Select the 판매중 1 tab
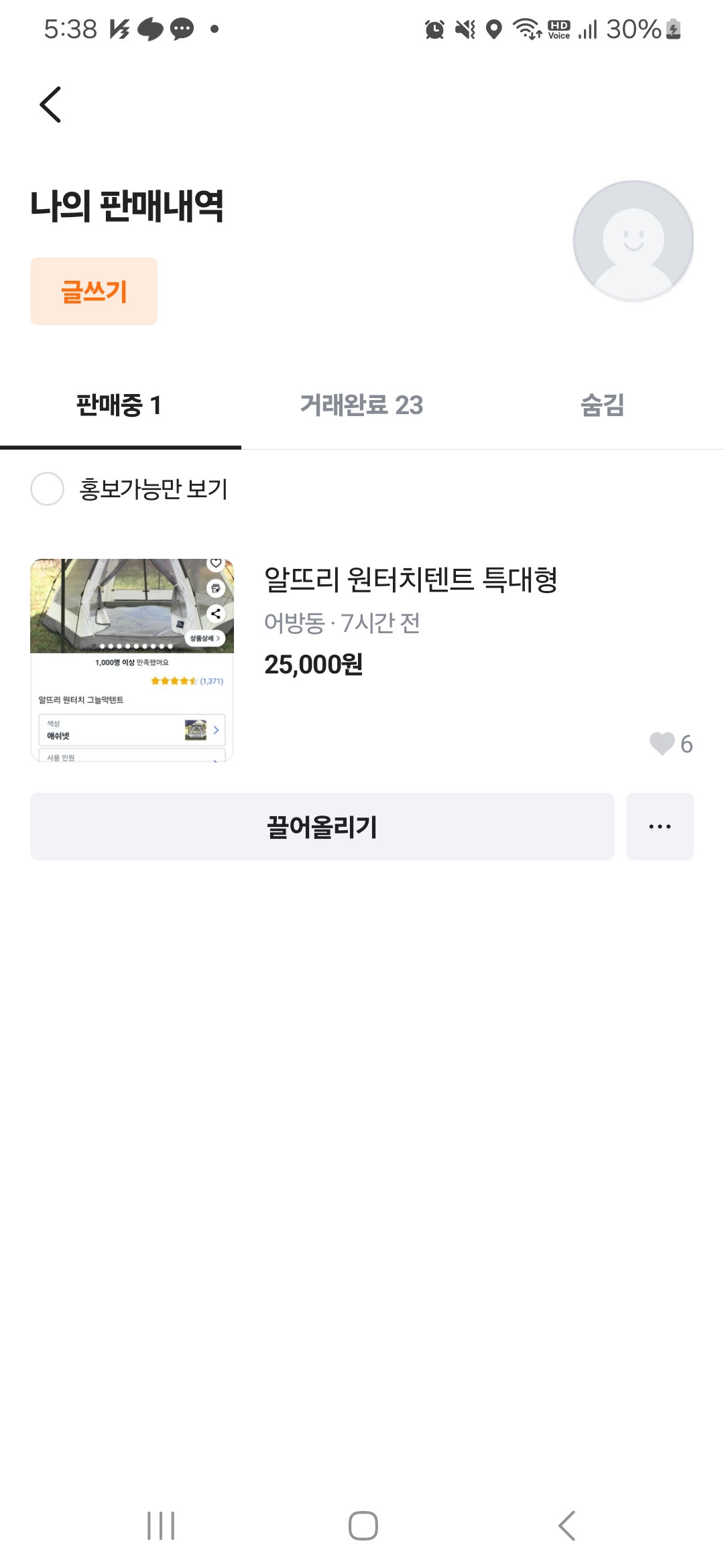Image resolution: width=724 pixels, height=1568 pixels. (119, 405)
